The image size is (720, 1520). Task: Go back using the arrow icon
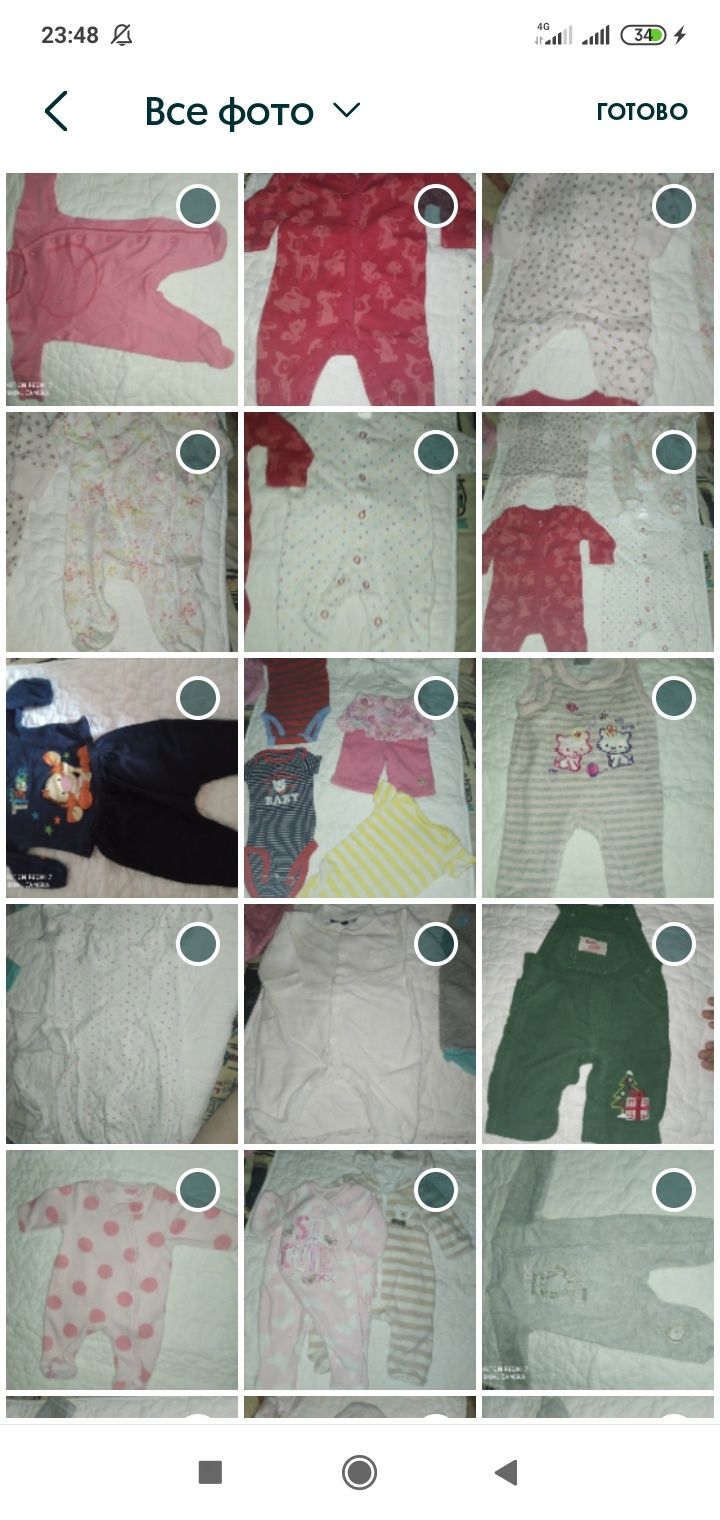click(56, 111)
